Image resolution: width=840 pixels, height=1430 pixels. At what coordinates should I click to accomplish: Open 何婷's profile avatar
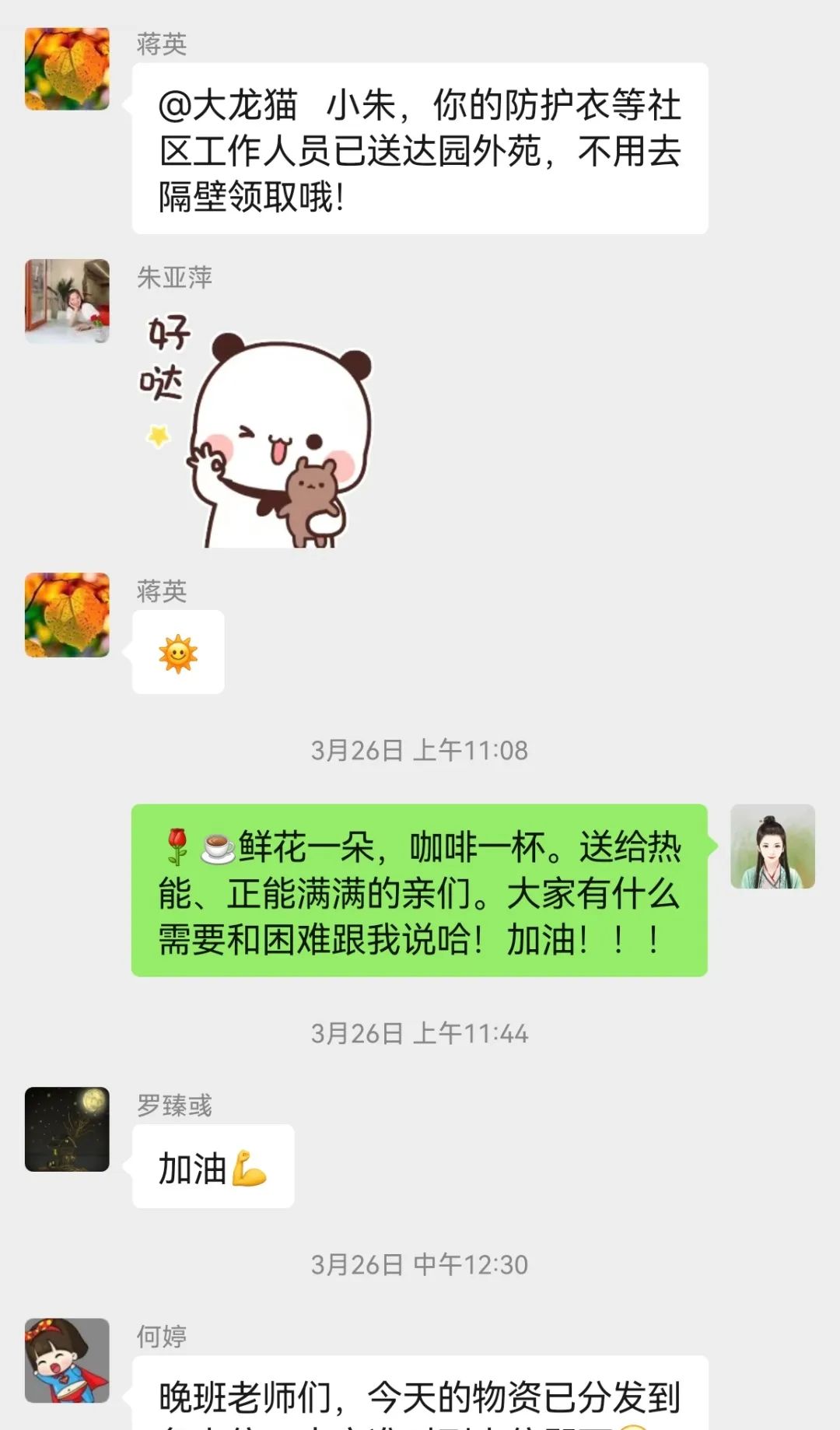point(67,1360)
